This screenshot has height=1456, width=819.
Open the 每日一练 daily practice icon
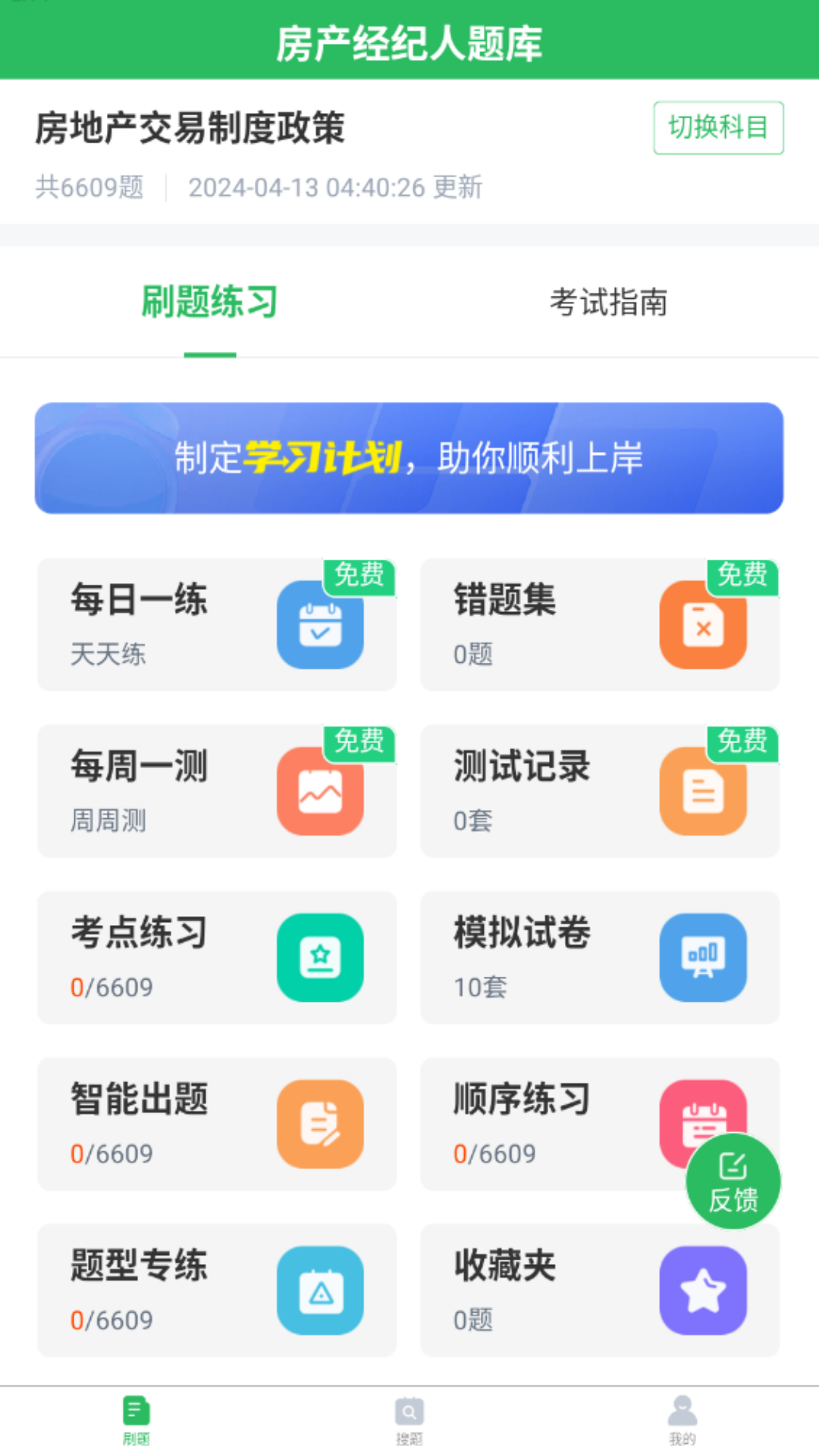point(320,625)
